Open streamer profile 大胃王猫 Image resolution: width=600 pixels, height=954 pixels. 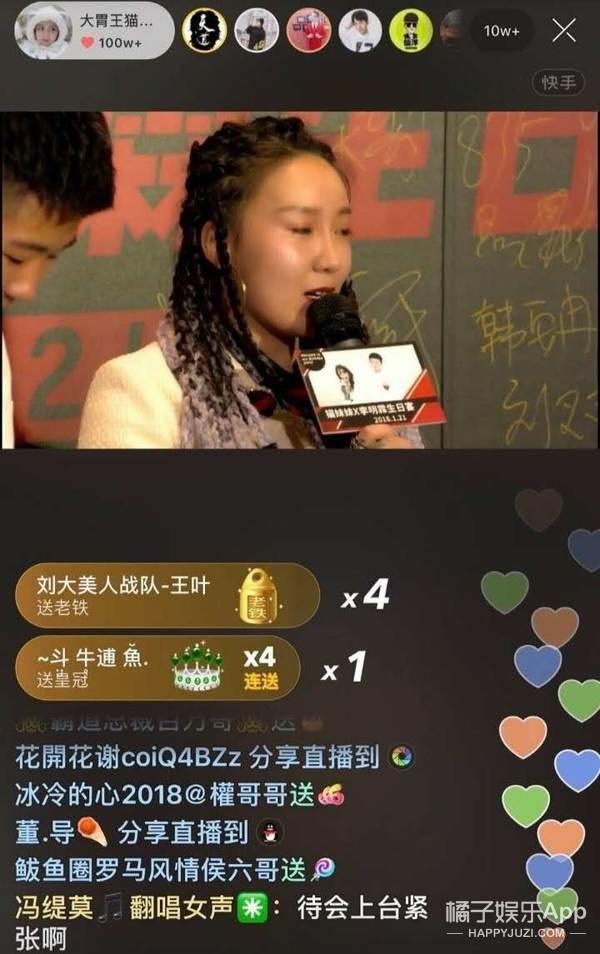click(x=95, y=30)
